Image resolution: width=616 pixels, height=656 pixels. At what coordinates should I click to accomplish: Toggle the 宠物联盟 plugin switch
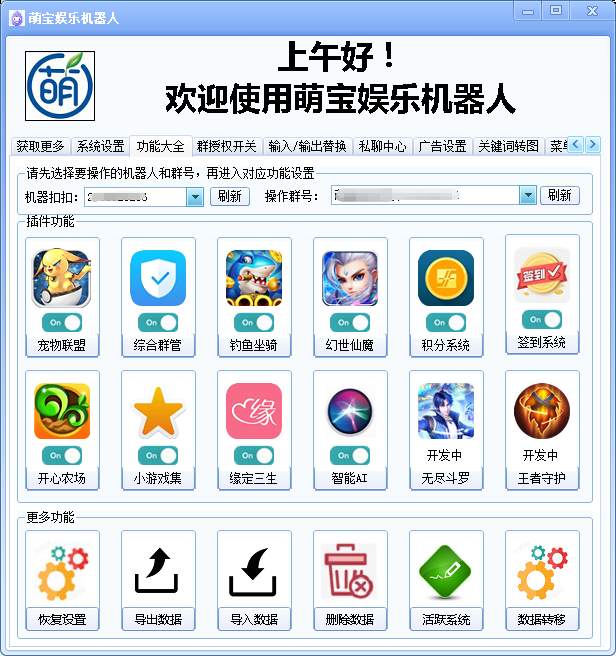(61, 323)
